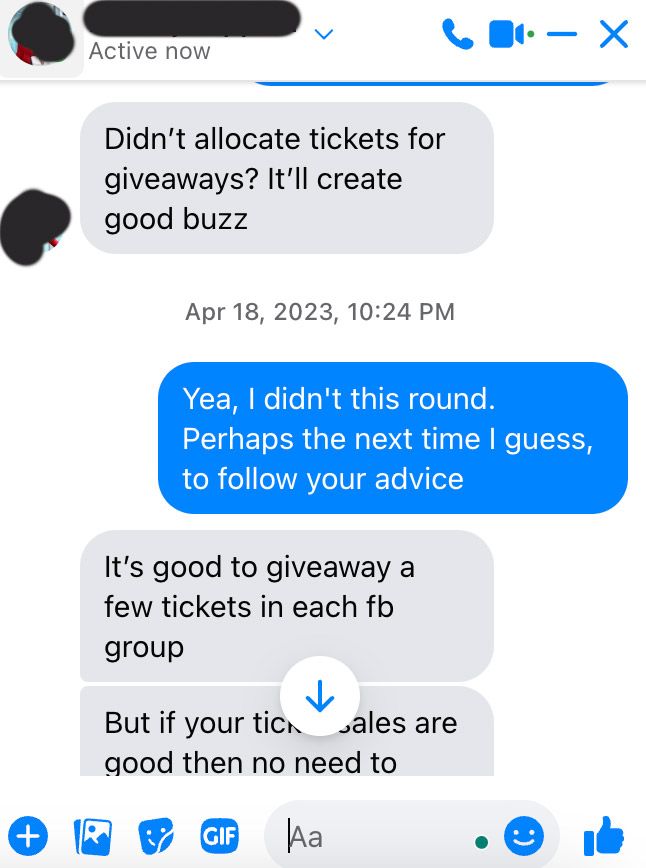Close the chat window
This screenshot has width=646, height=868.
613,35
